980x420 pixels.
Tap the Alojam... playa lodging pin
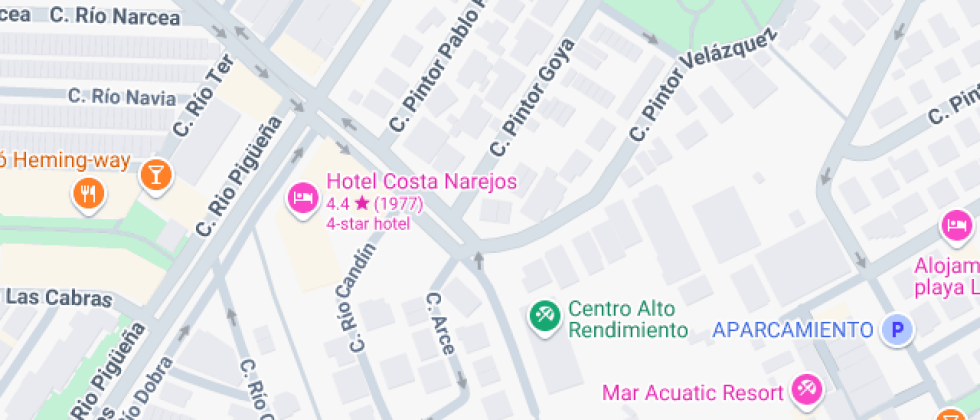click(x=957, y=226)
